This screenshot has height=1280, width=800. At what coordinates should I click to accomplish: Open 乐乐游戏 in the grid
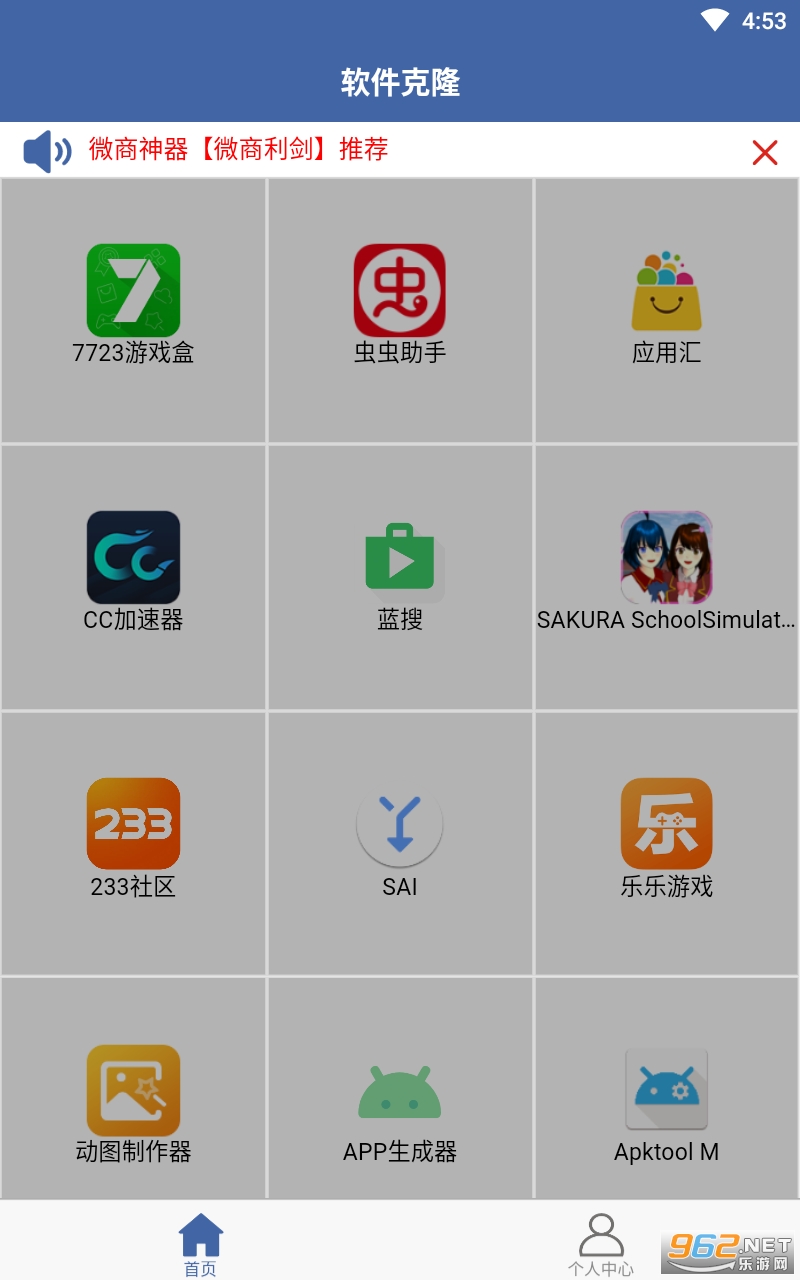click(666, 843)
